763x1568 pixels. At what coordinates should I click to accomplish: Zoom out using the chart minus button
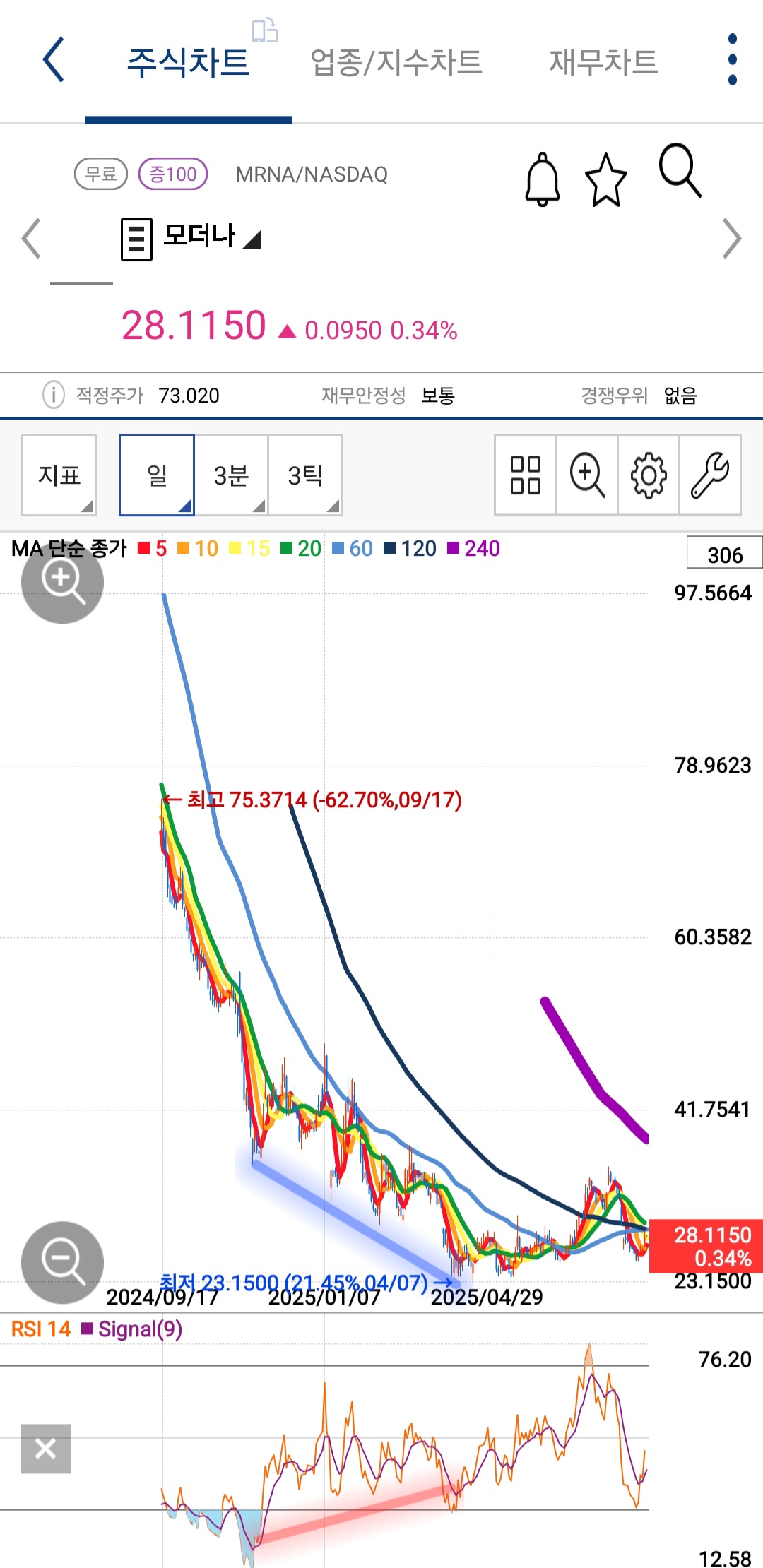coord(61,1262)
